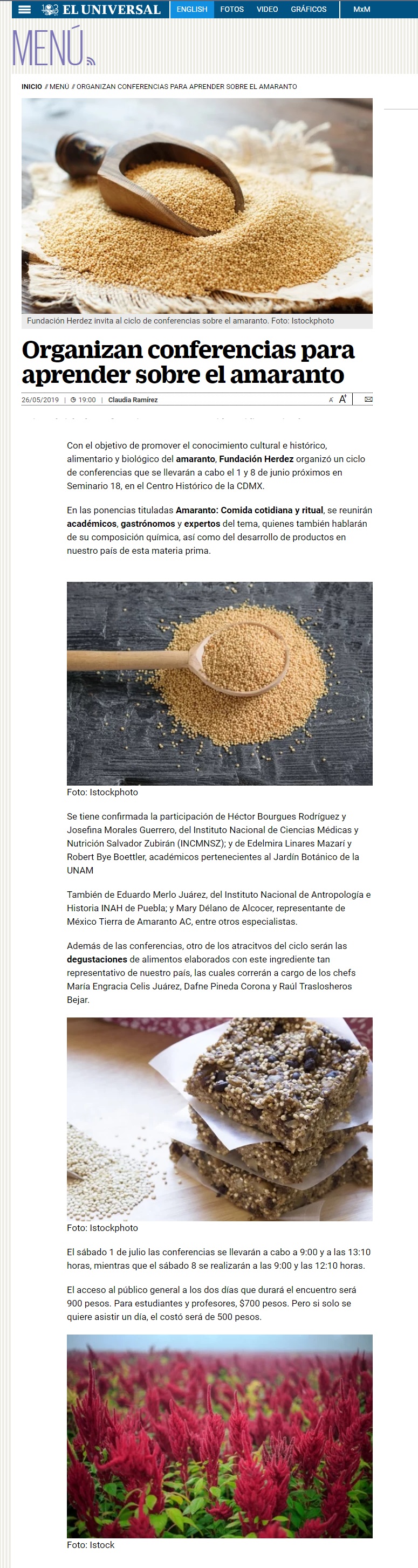Share the article by email
Screen dimensions: 418x1568
pos(368,400)
